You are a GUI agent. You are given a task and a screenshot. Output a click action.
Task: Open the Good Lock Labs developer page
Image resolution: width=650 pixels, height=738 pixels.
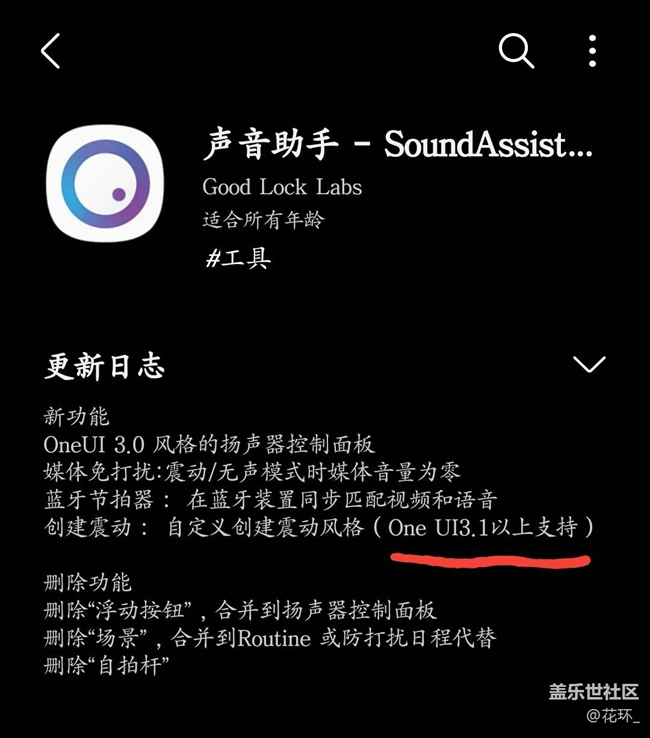[x=282, y=186]
